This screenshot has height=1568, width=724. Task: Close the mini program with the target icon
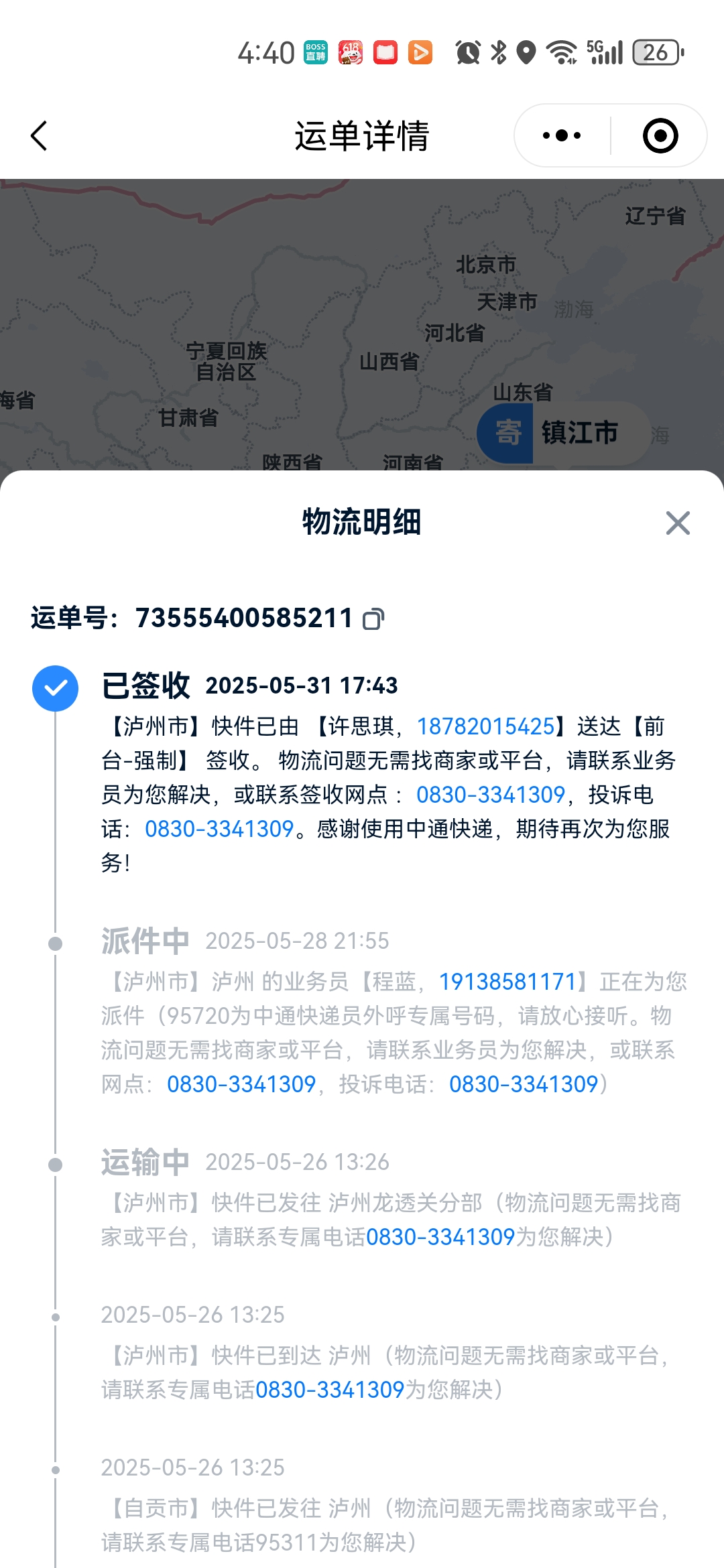(660, 136)
